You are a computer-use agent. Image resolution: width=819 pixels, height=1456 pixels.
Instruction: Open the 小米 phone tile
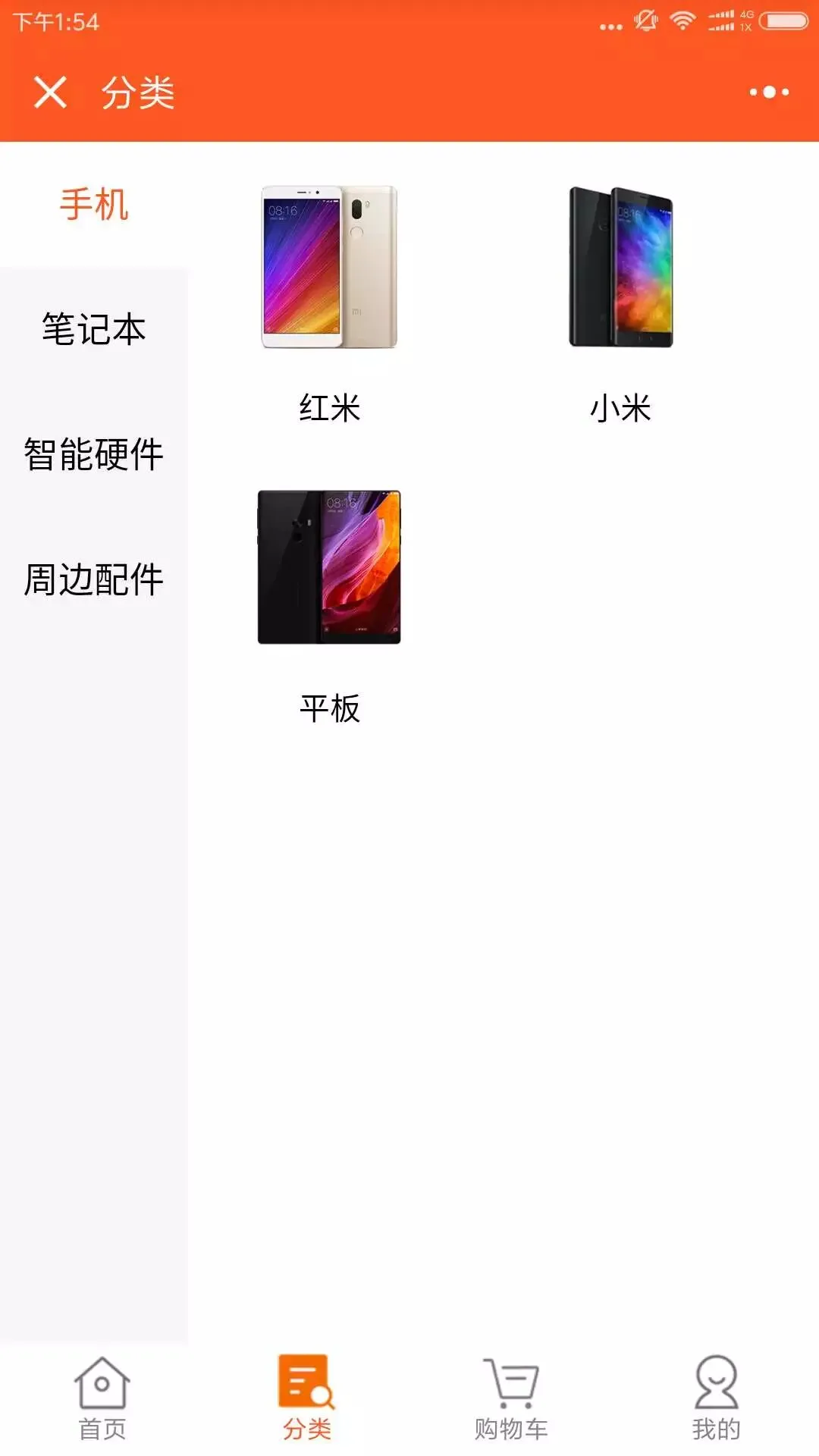620,303
